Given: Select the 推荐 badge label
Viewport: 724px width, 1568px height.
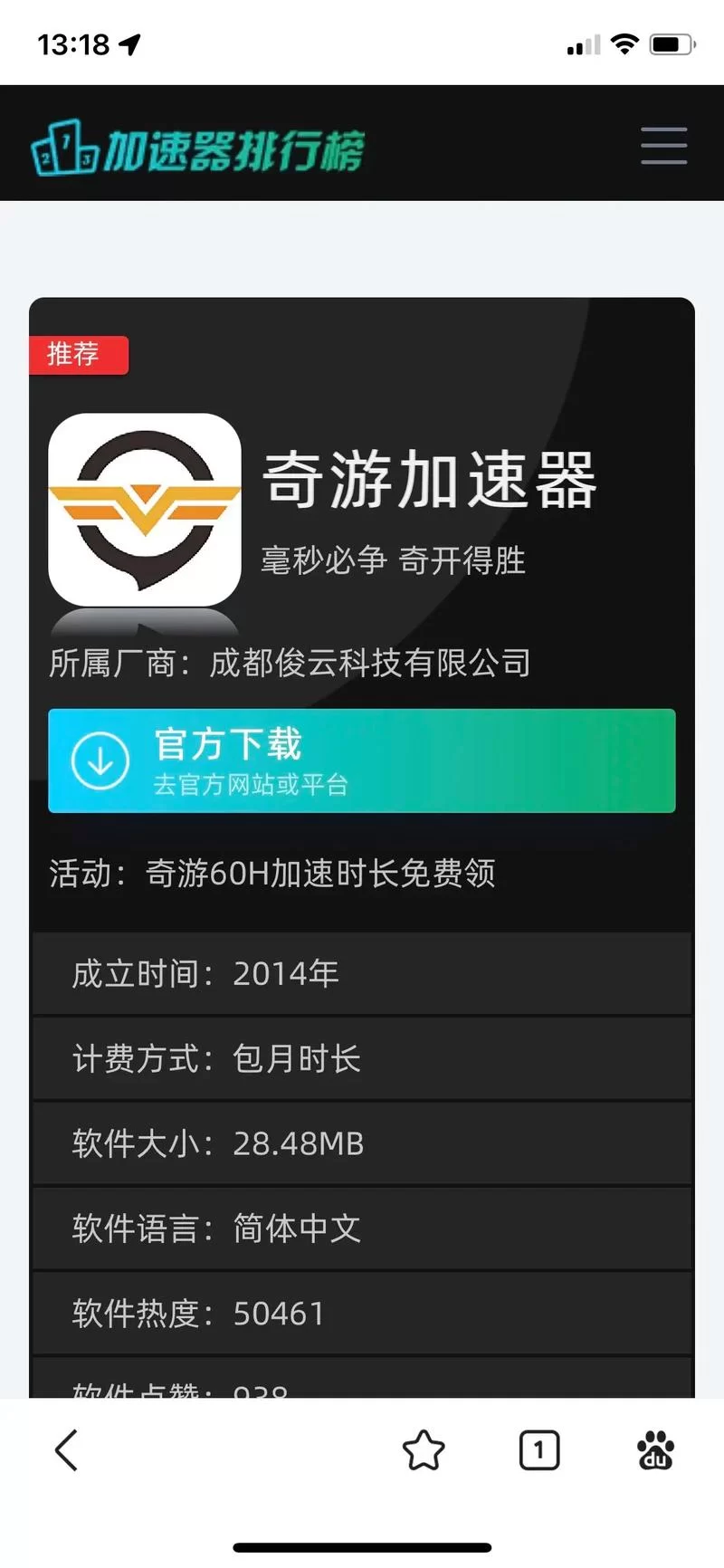Looking at the screenshot, I should 78,355.
